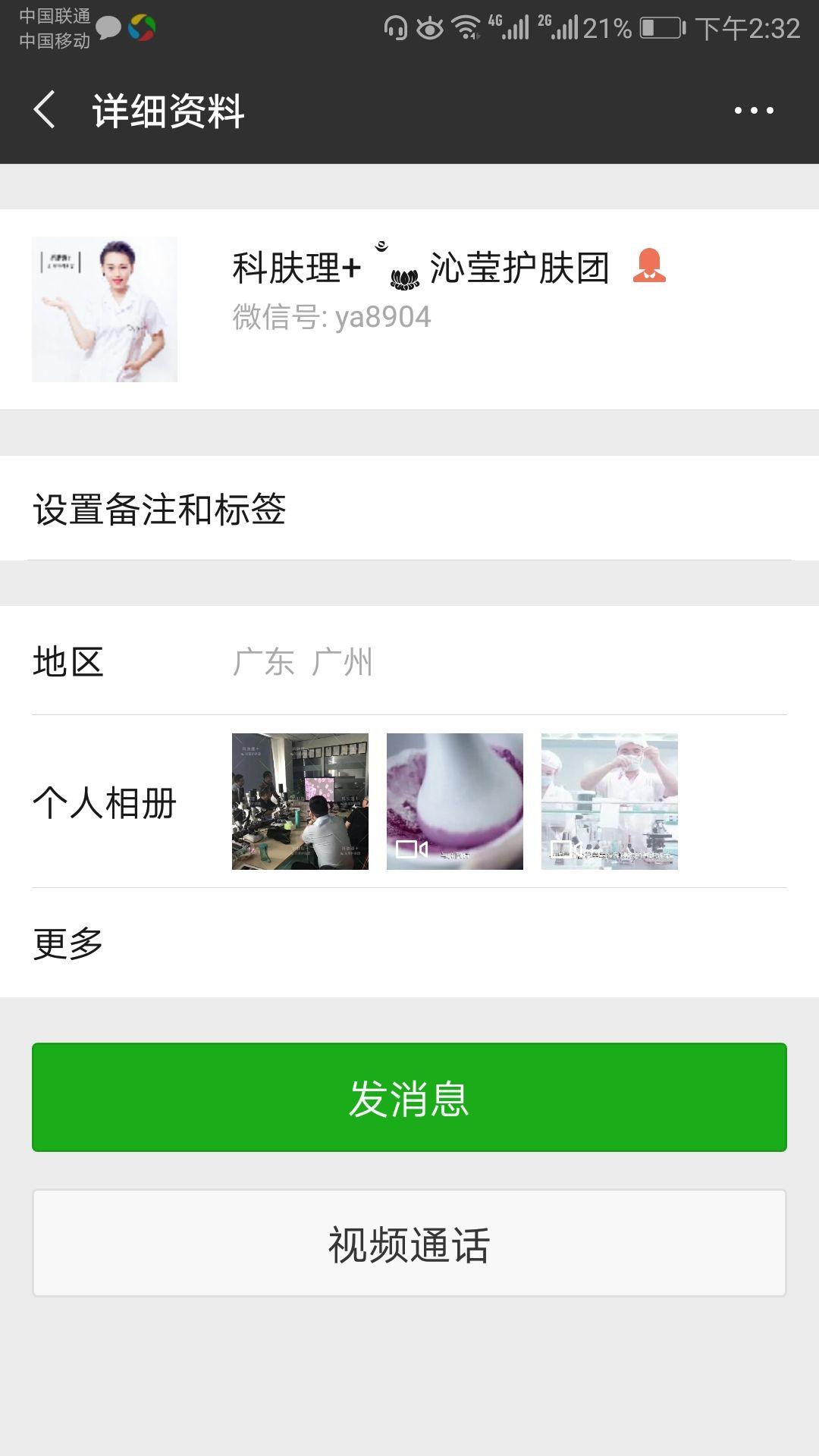819x1456 pixels.
Task: Open 设置备注和标签 row
Action: coord(409,508)
